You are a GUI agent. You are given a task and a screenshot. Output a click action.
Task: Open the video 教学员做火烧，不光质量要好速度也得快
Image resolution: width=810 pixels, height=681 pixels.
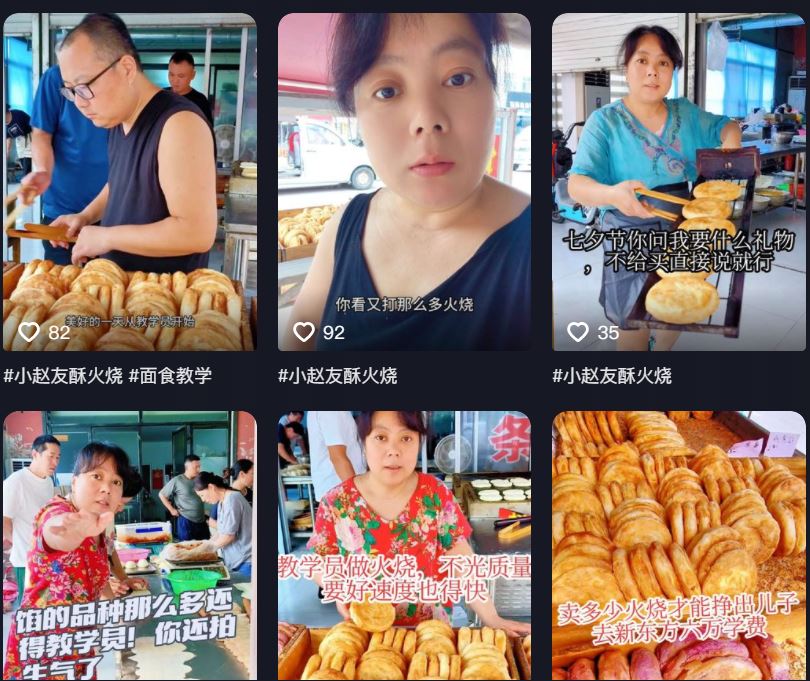click(x=404, y=546)
